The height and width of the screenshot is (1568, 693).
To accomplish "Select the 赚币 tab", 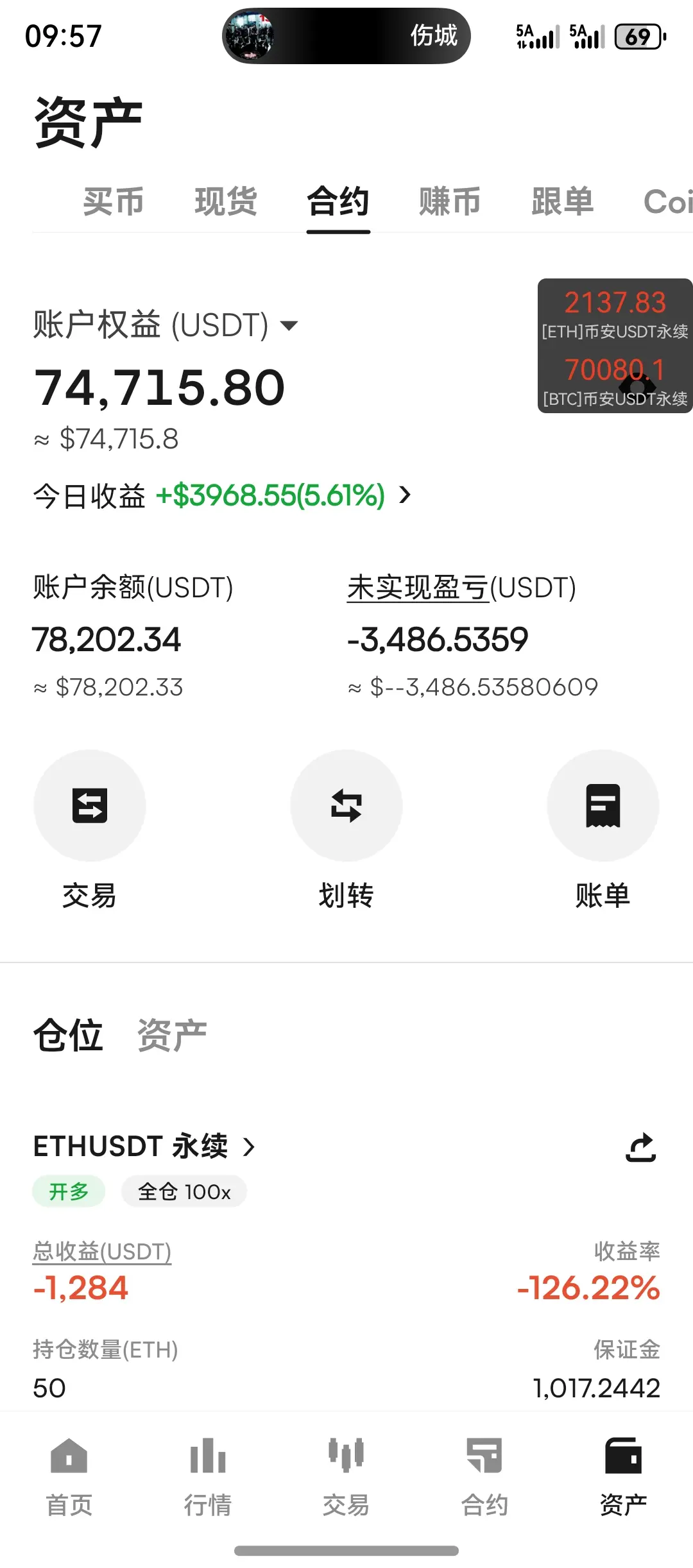I will pos(449,202).
